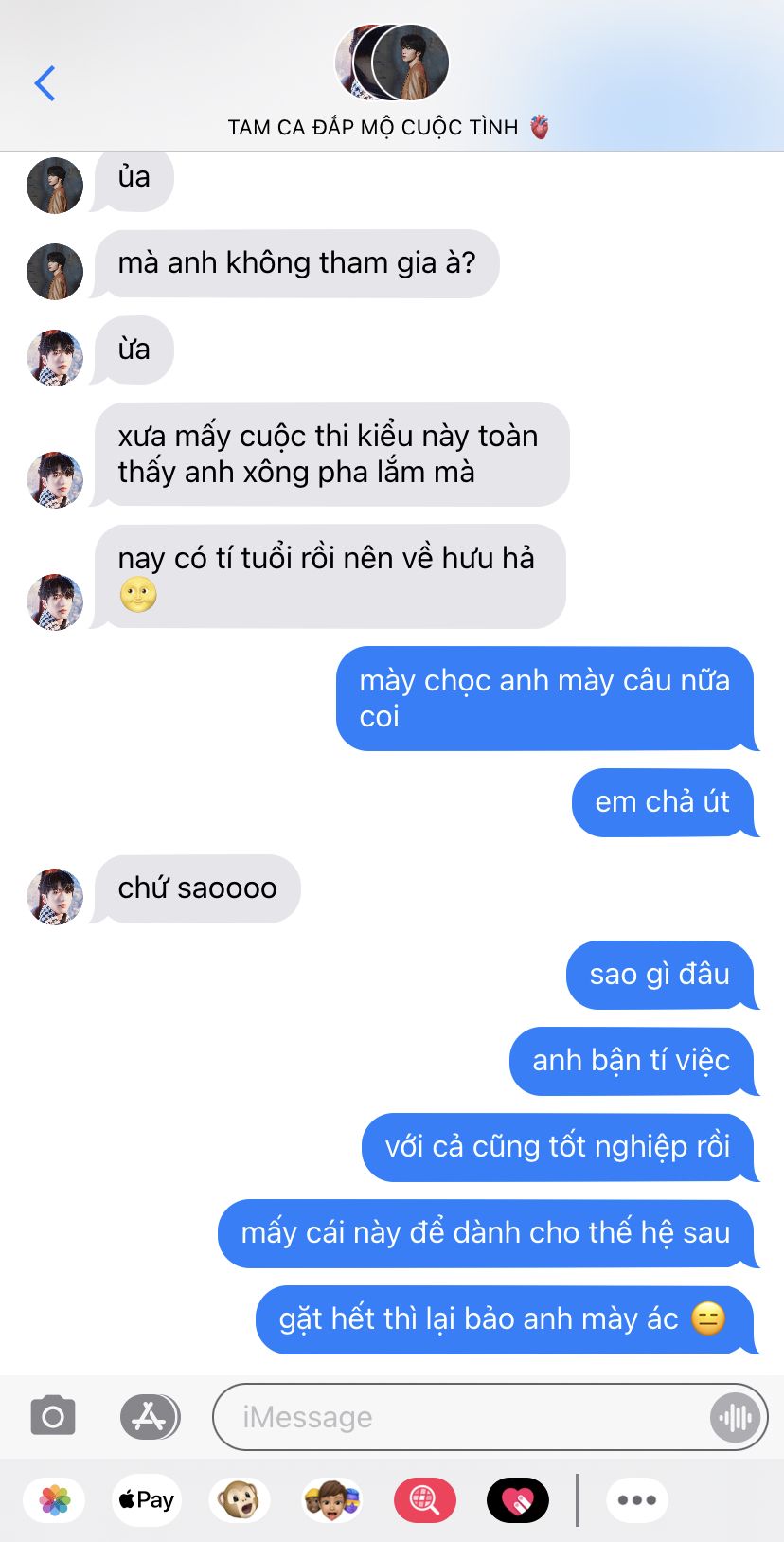Open Apple Pay in the app drawer
This screenshot has width=784, height=1542.
[147, 1500]
